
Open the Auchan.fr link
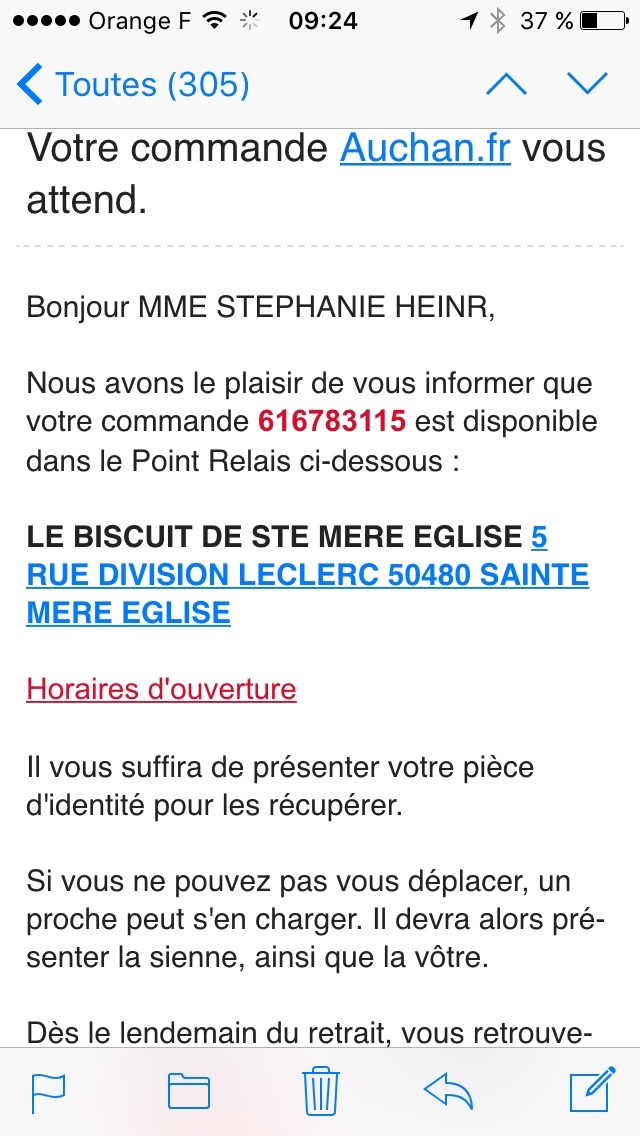pyautogui.click(x=425, y=148)
